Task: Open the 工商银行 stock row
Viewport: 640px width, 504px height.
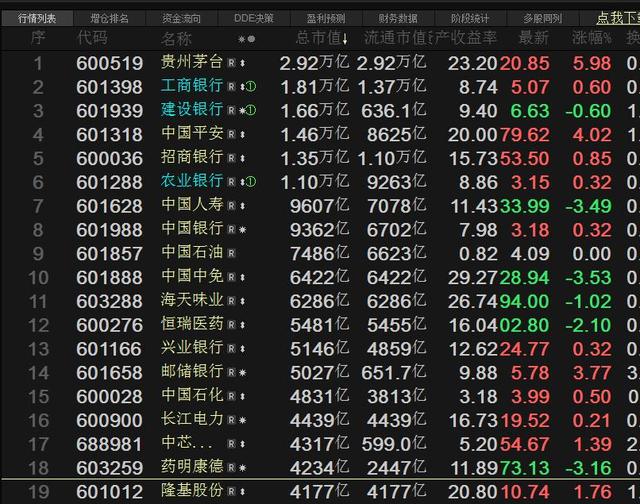Action: (x=192, y=87)
